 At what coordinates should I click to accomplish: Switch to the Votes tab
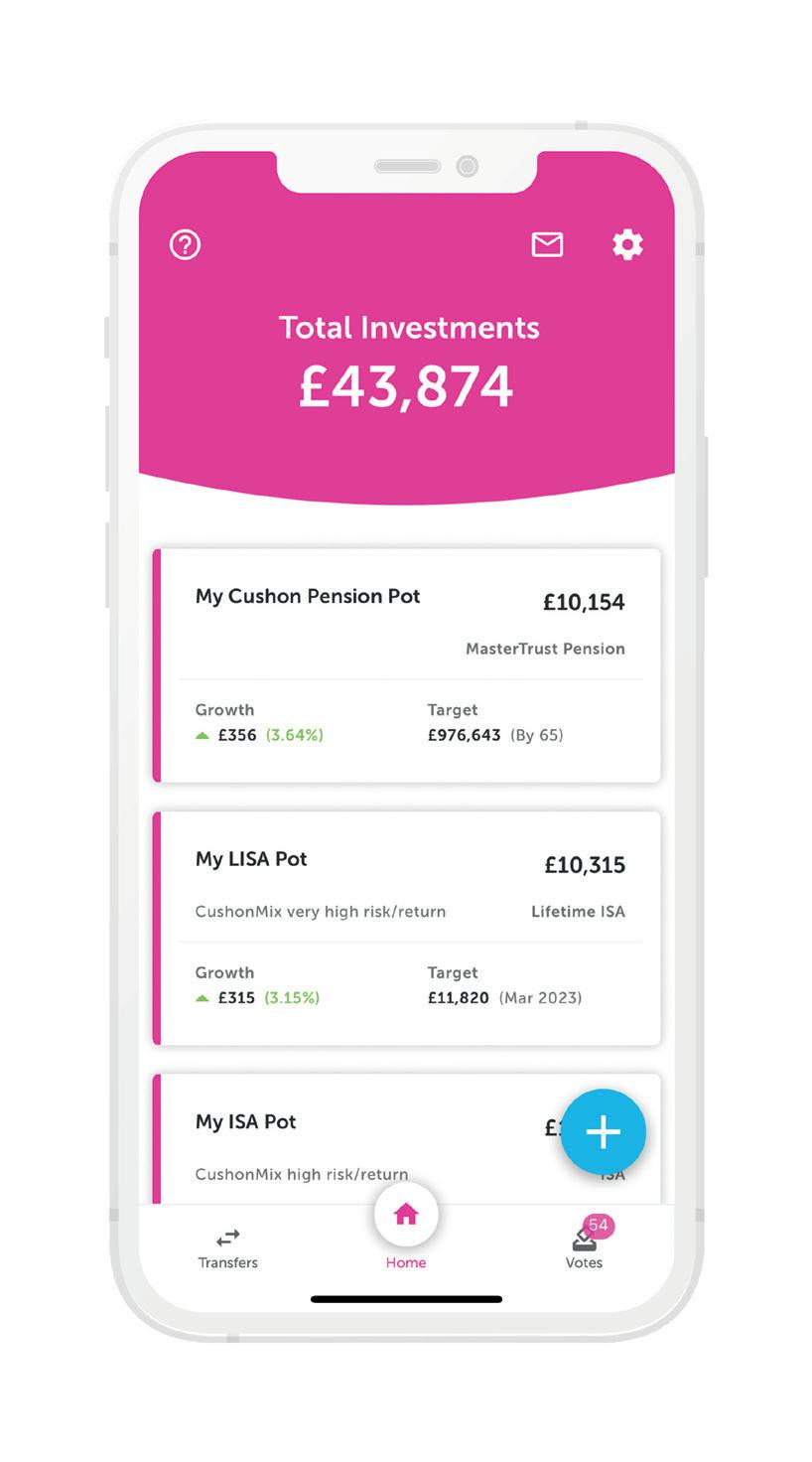(x=584, y=1247)
